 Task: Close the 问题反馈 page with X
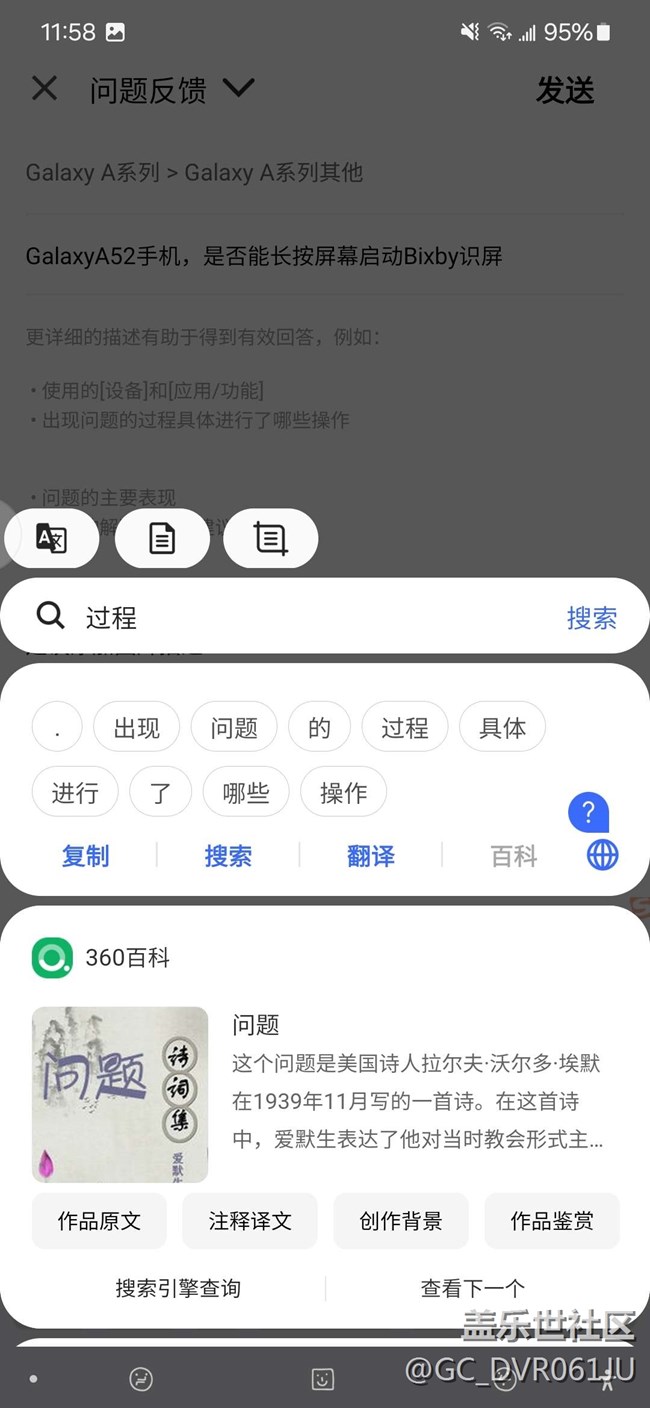point(44,89)
